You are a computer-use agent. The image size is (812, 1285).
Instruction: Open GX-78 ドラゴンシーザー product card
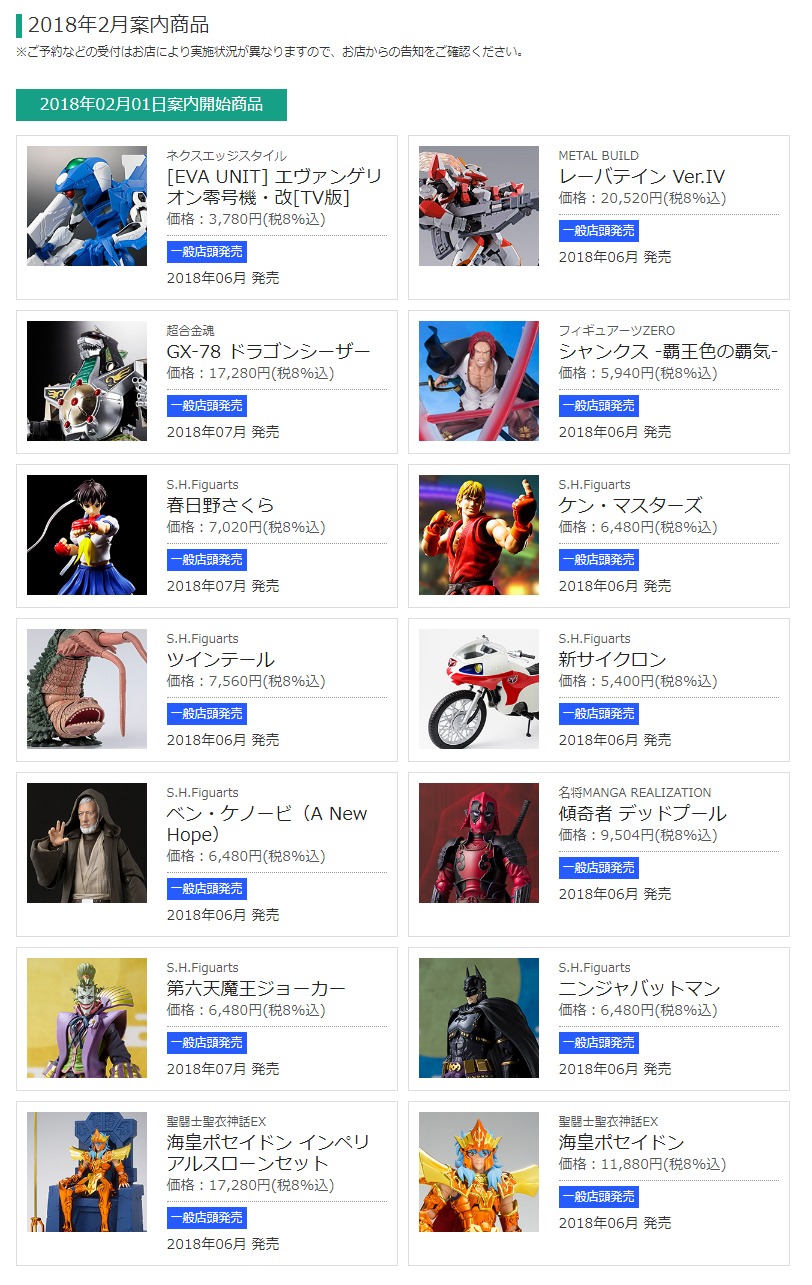[x=206, y=381]
